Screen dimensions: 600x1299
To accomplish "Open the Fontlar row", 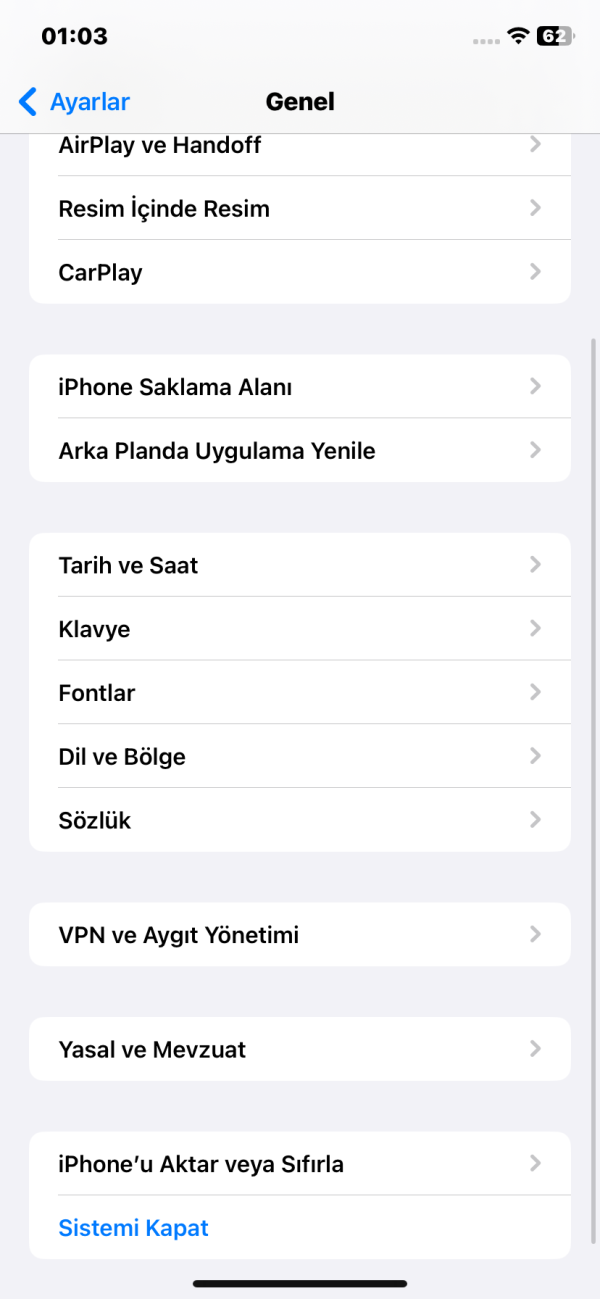I will tap(300, 693).
